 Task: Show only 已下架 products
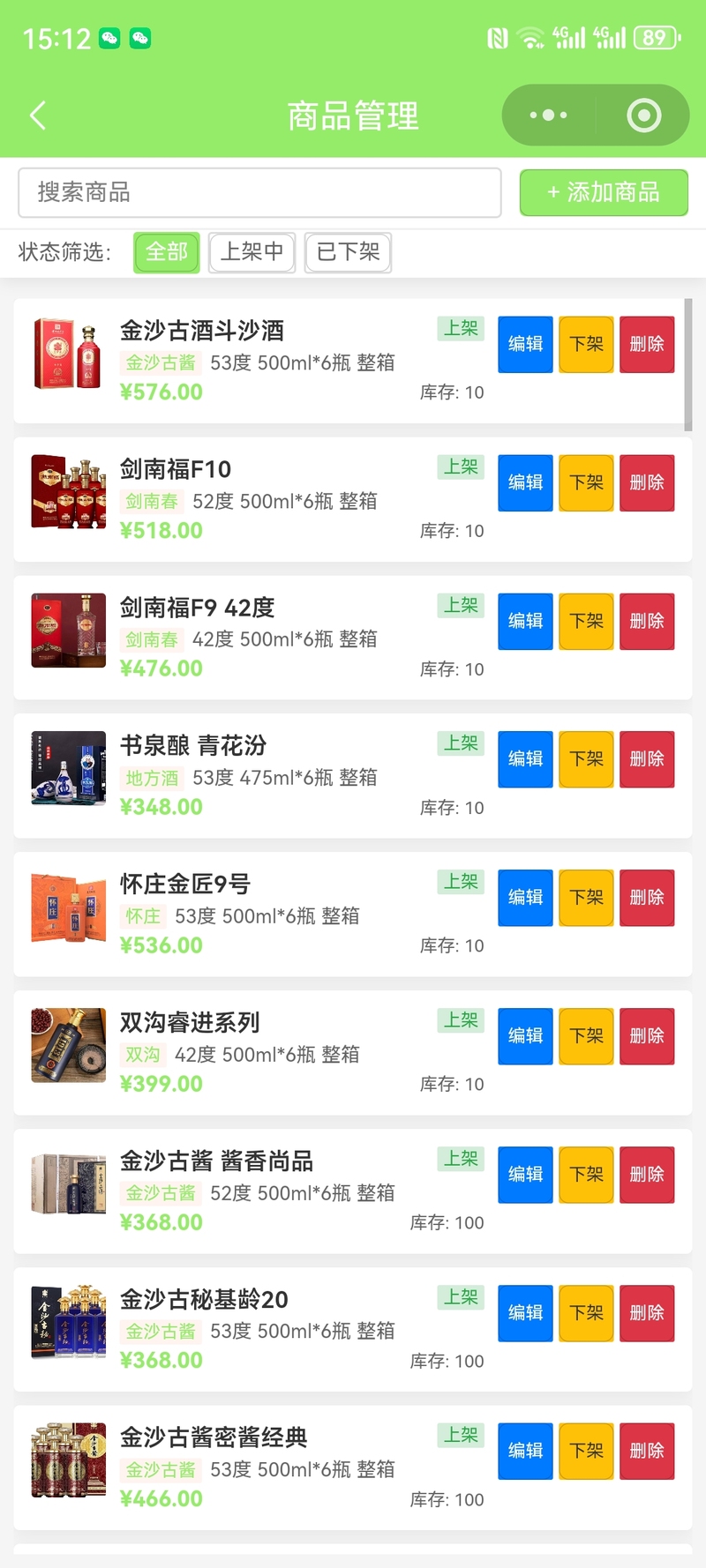[348, 252]
